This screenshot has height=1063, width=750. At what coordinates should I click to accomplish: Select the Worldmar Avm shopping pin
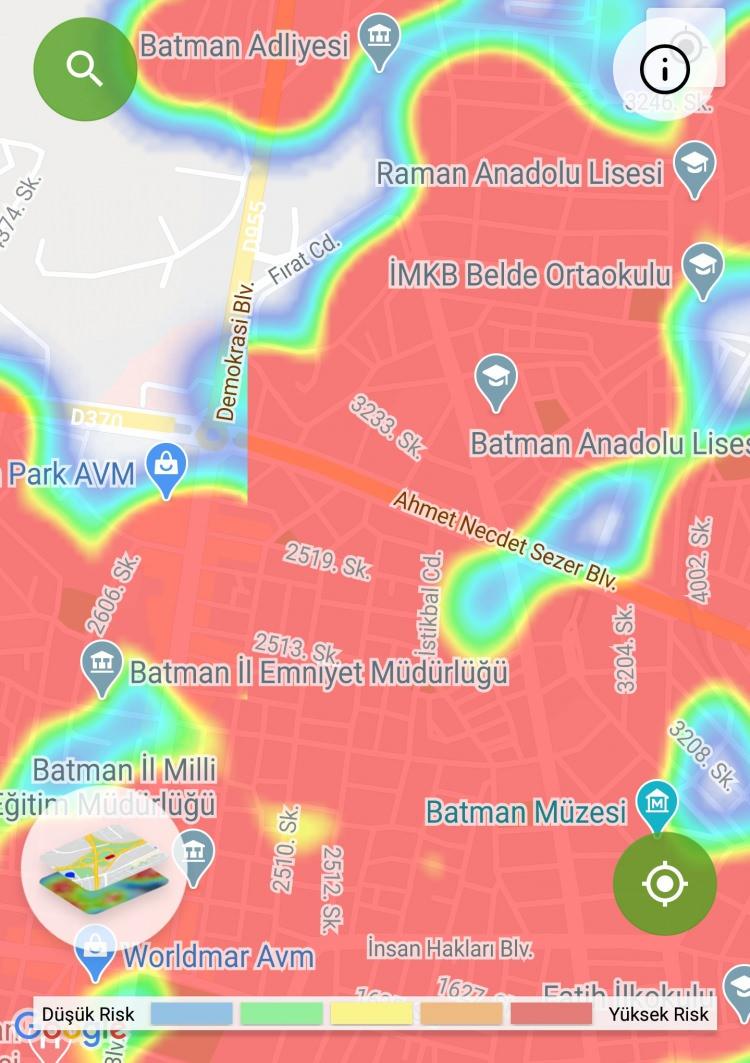tap(96, 951)
